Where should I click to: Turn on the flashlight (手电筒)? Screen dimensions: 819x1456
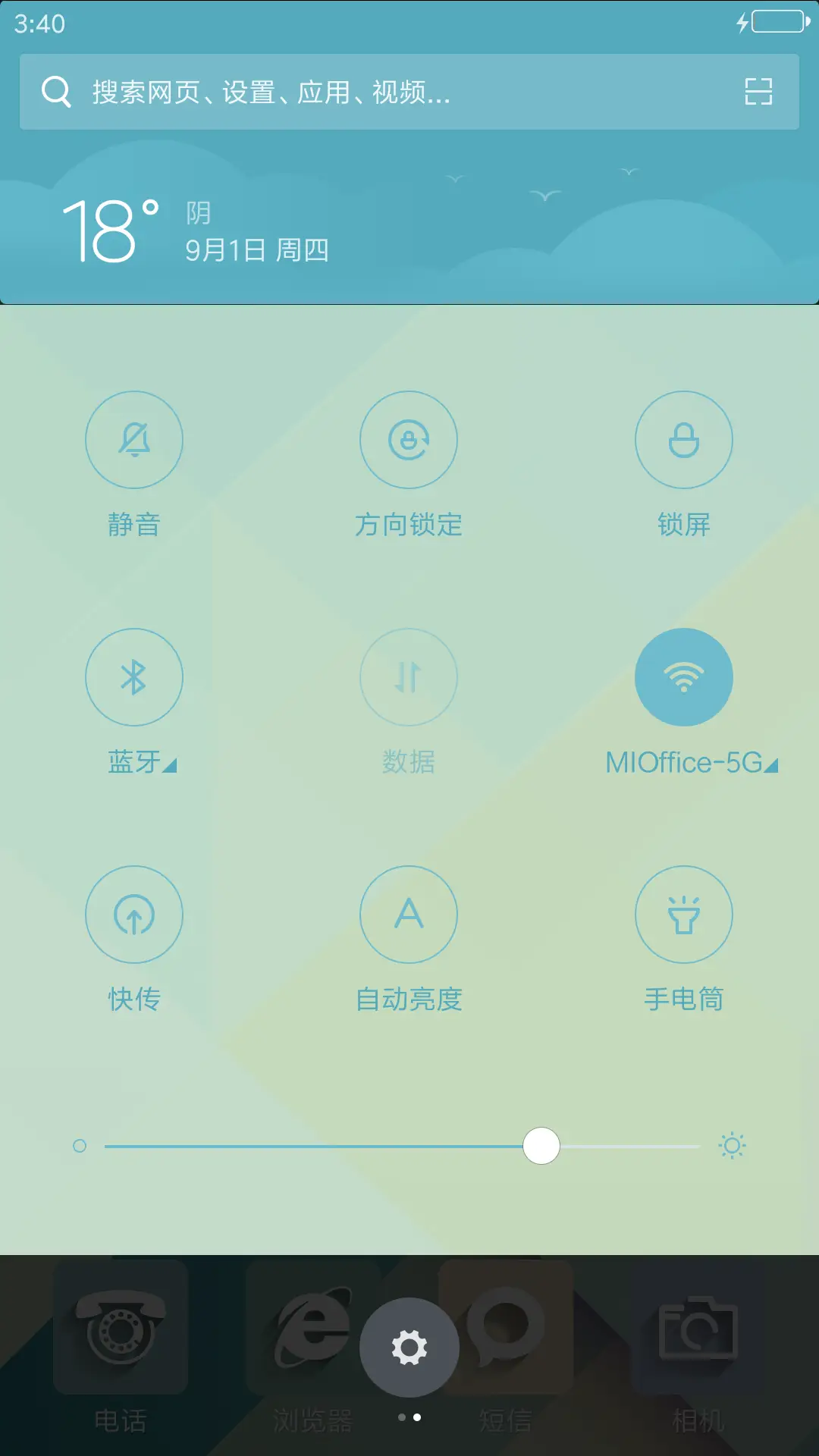point(684,915)
